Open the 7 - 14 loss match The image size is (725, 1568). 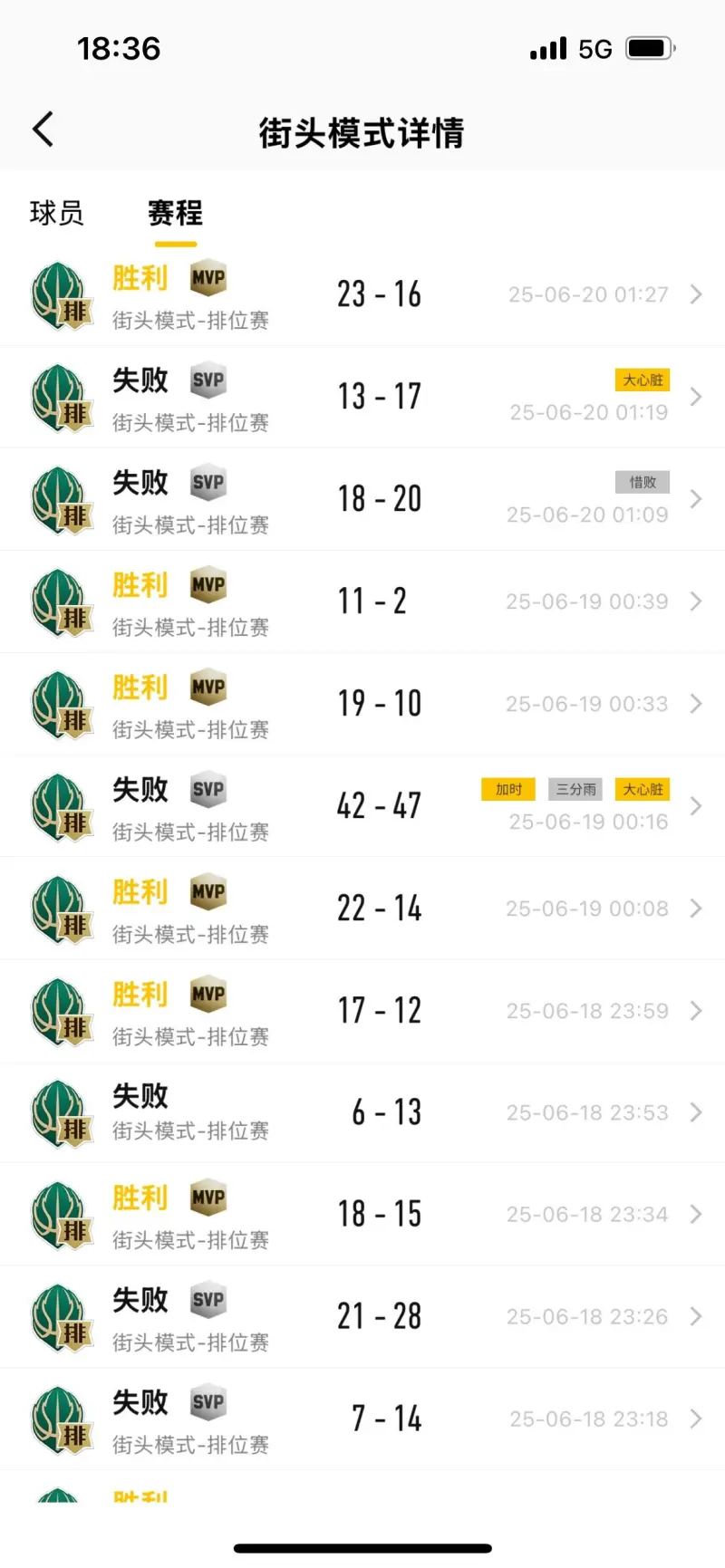362,1419
